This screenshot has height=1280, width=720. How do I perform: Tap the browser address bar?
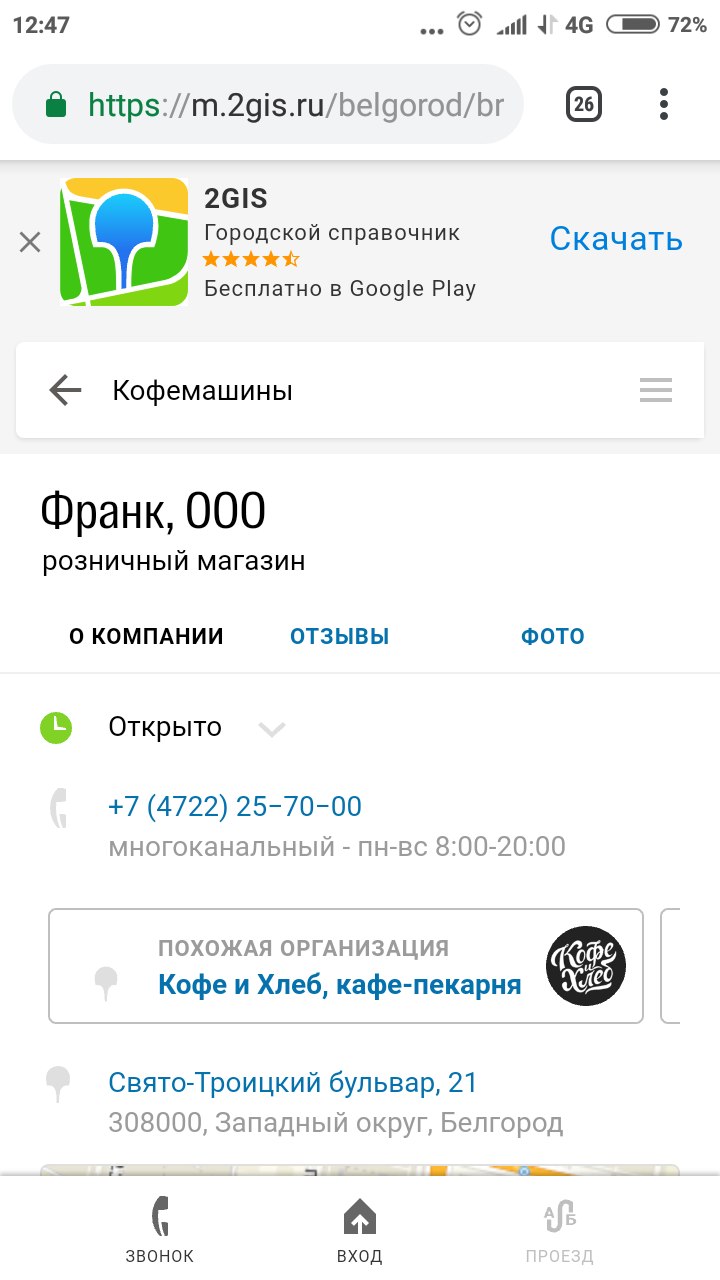268,105
